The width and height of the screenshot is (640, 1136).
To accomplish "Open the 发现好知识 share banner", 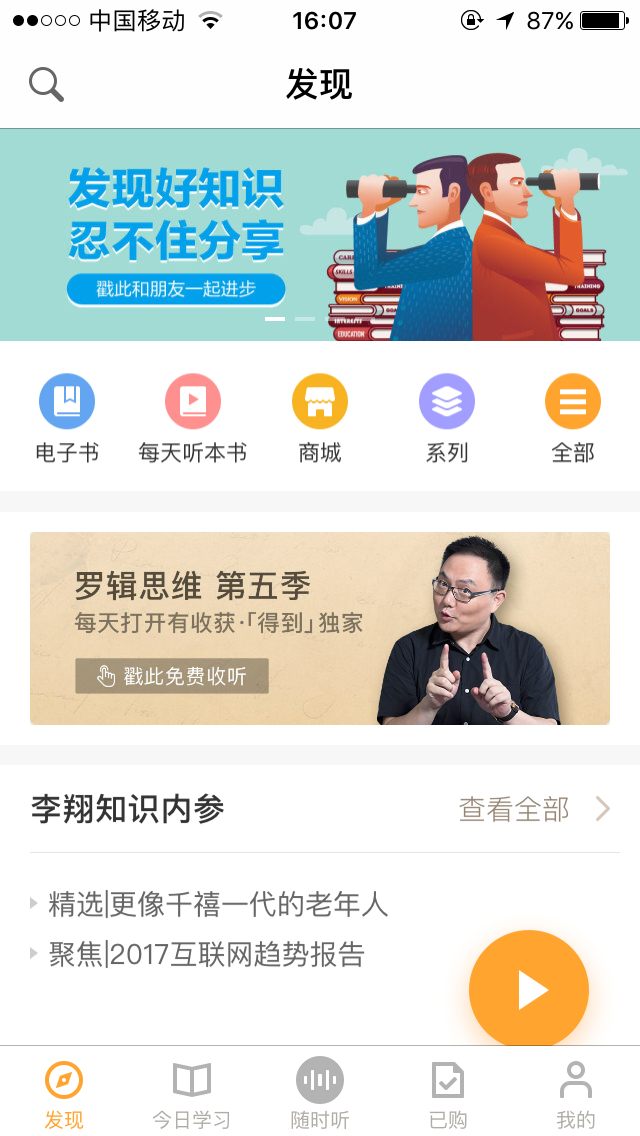I will coord(320,235).
